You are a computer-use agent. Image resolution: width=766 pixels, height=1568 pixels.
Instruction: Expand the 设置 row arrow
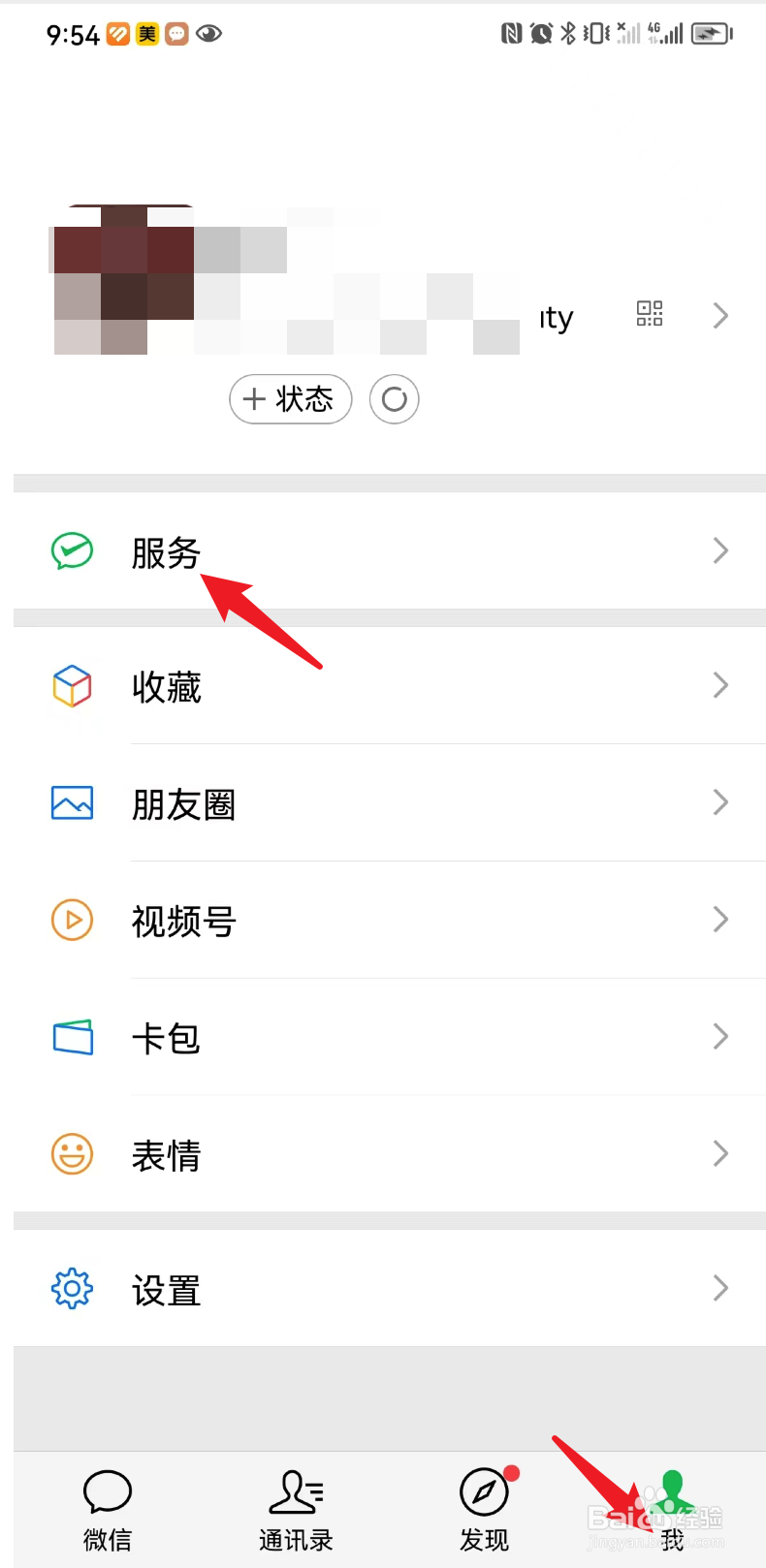click(719, 1288)
